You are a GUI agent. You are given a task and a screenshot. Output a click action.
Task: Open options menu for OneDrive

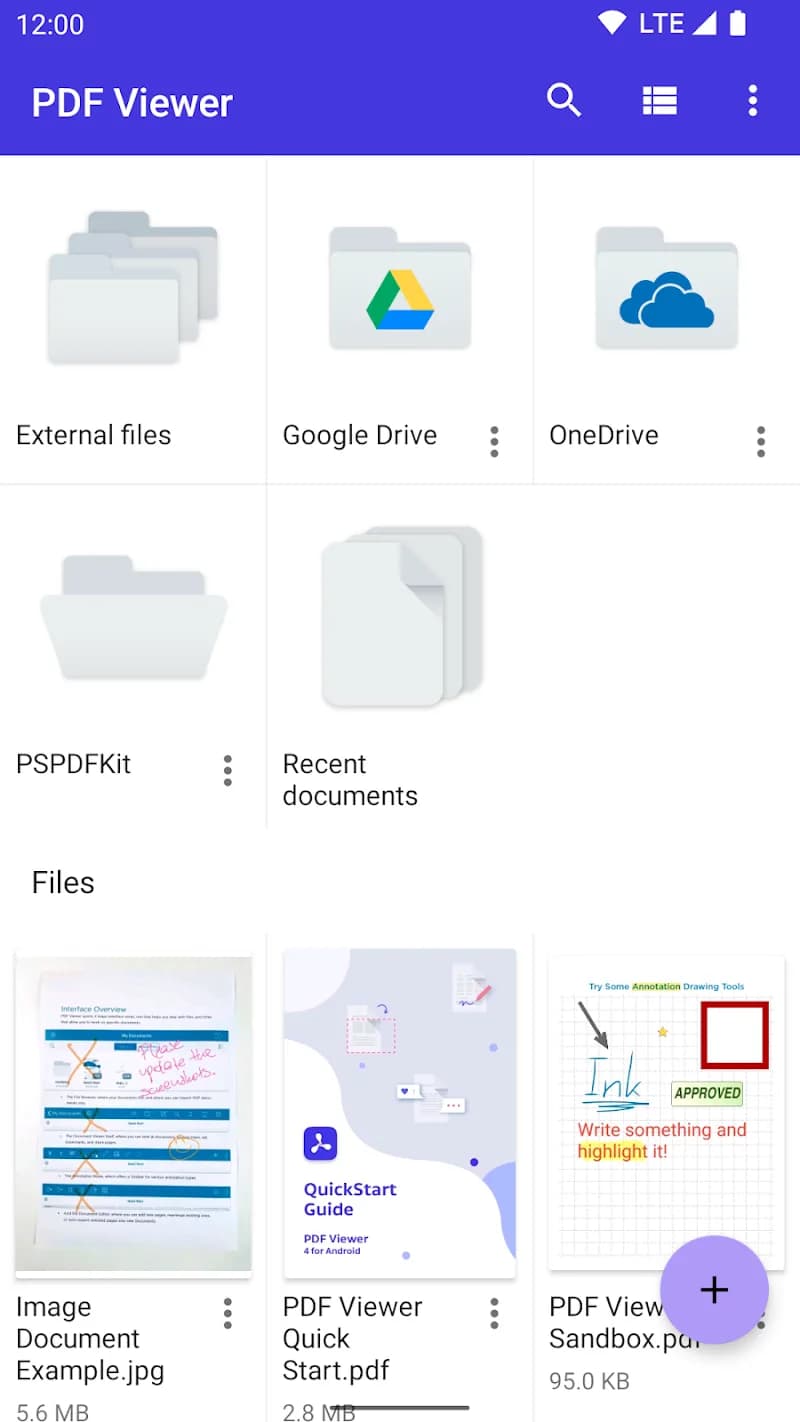pos(761,441)
